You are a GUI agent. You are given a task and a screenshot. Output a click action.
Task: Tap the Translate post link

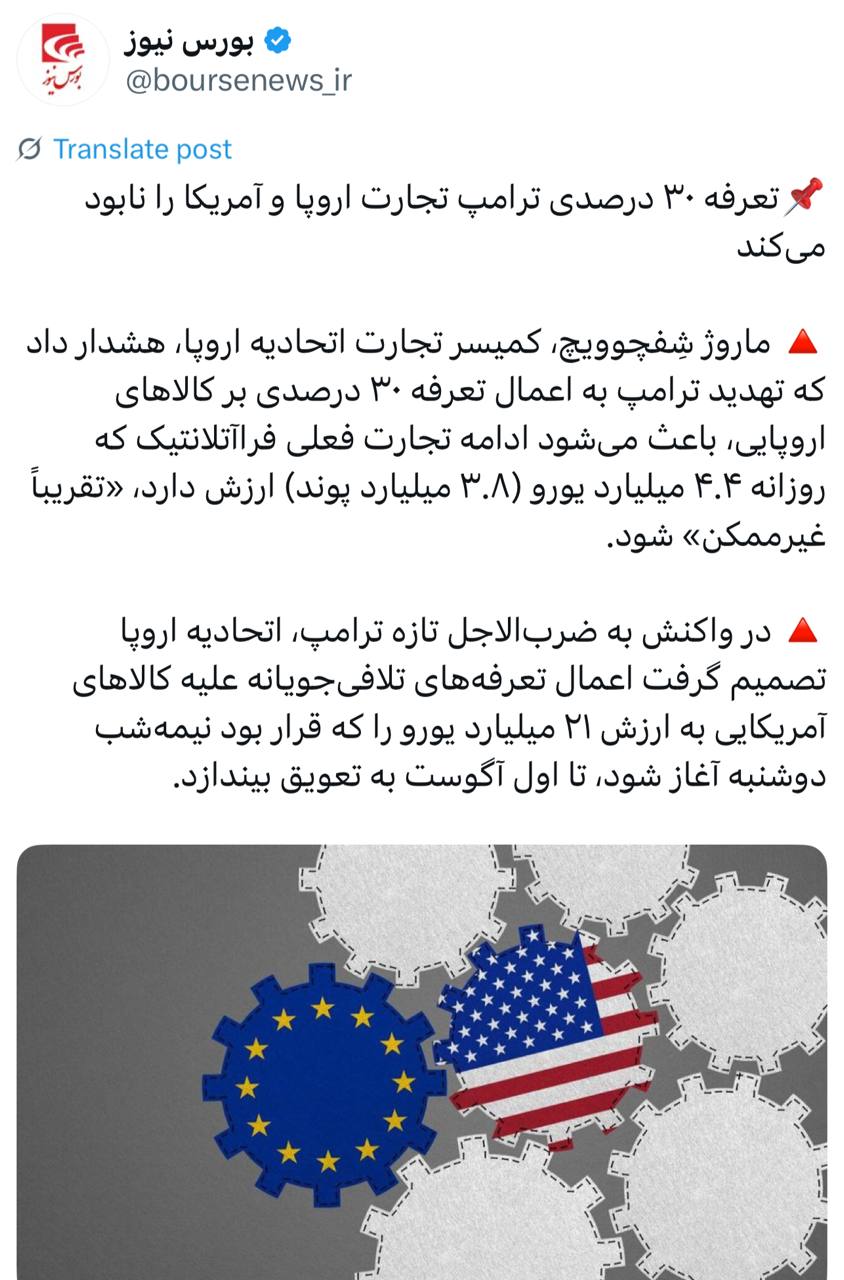coord(141,150)
